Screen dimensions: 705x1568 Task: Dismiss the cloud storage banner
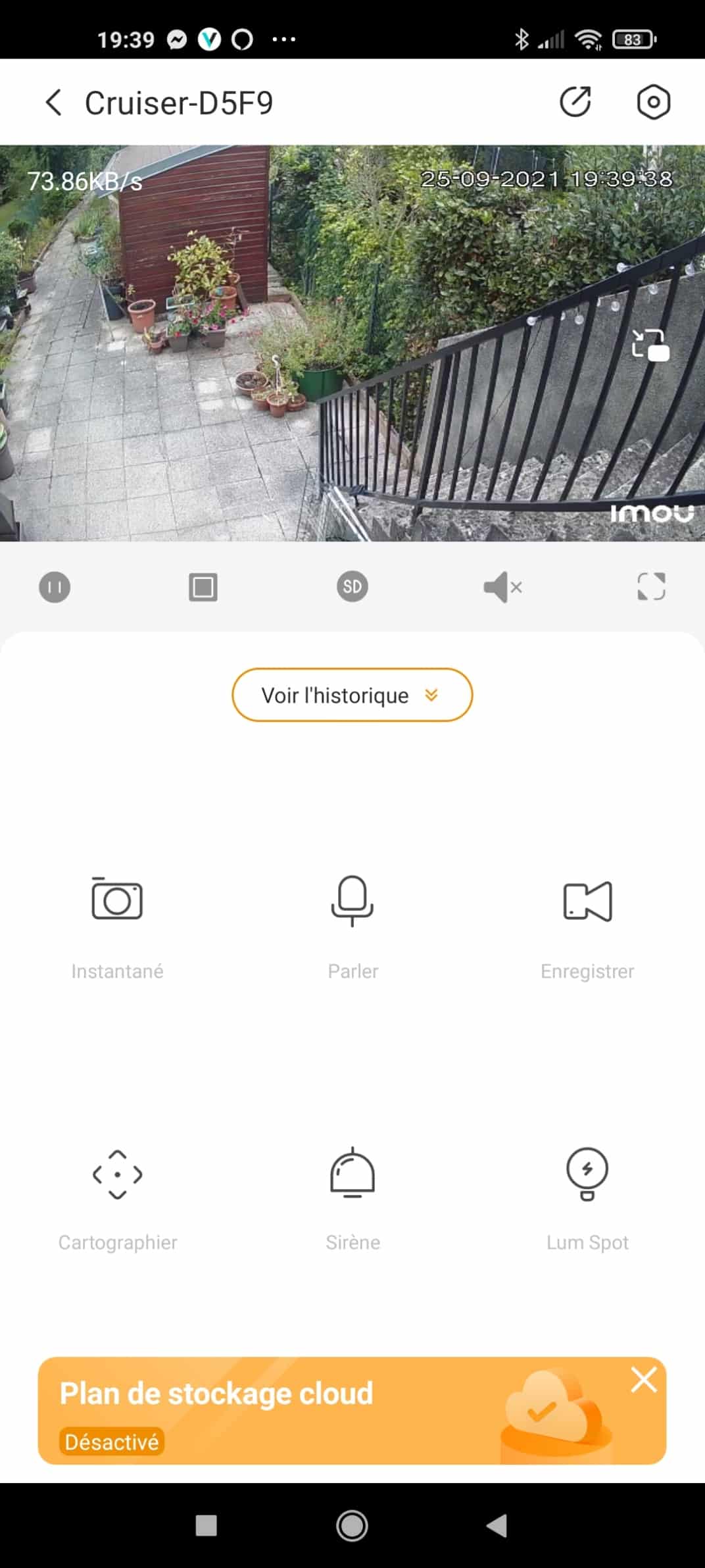tap(644, 1379)
